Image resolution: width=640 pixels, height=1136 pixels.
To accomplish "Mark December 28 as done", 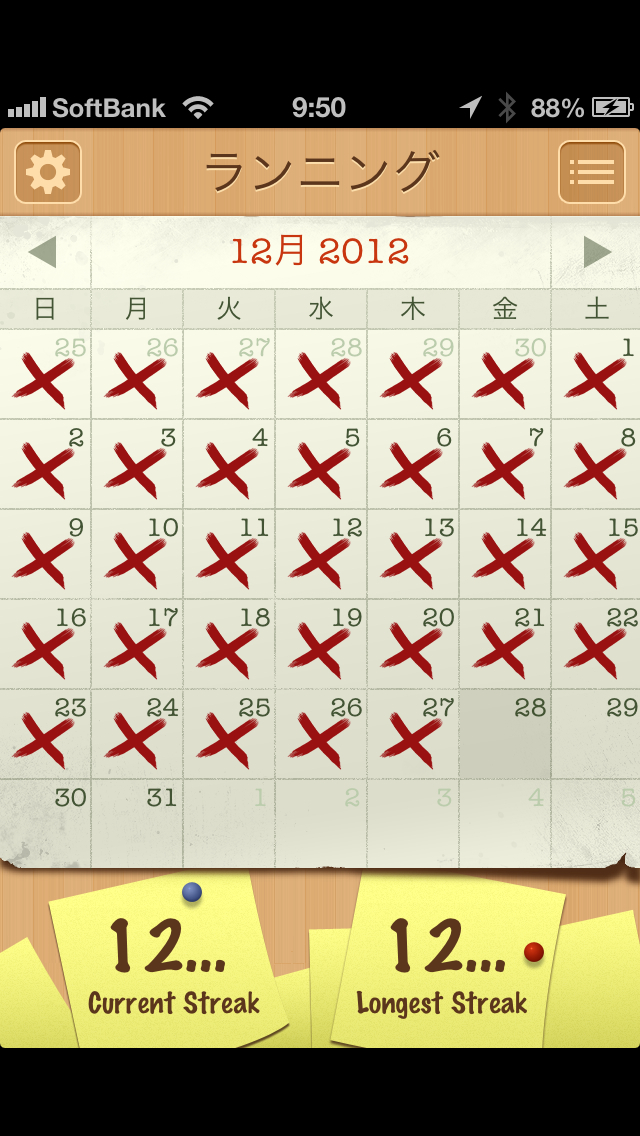I will (505, 734).
